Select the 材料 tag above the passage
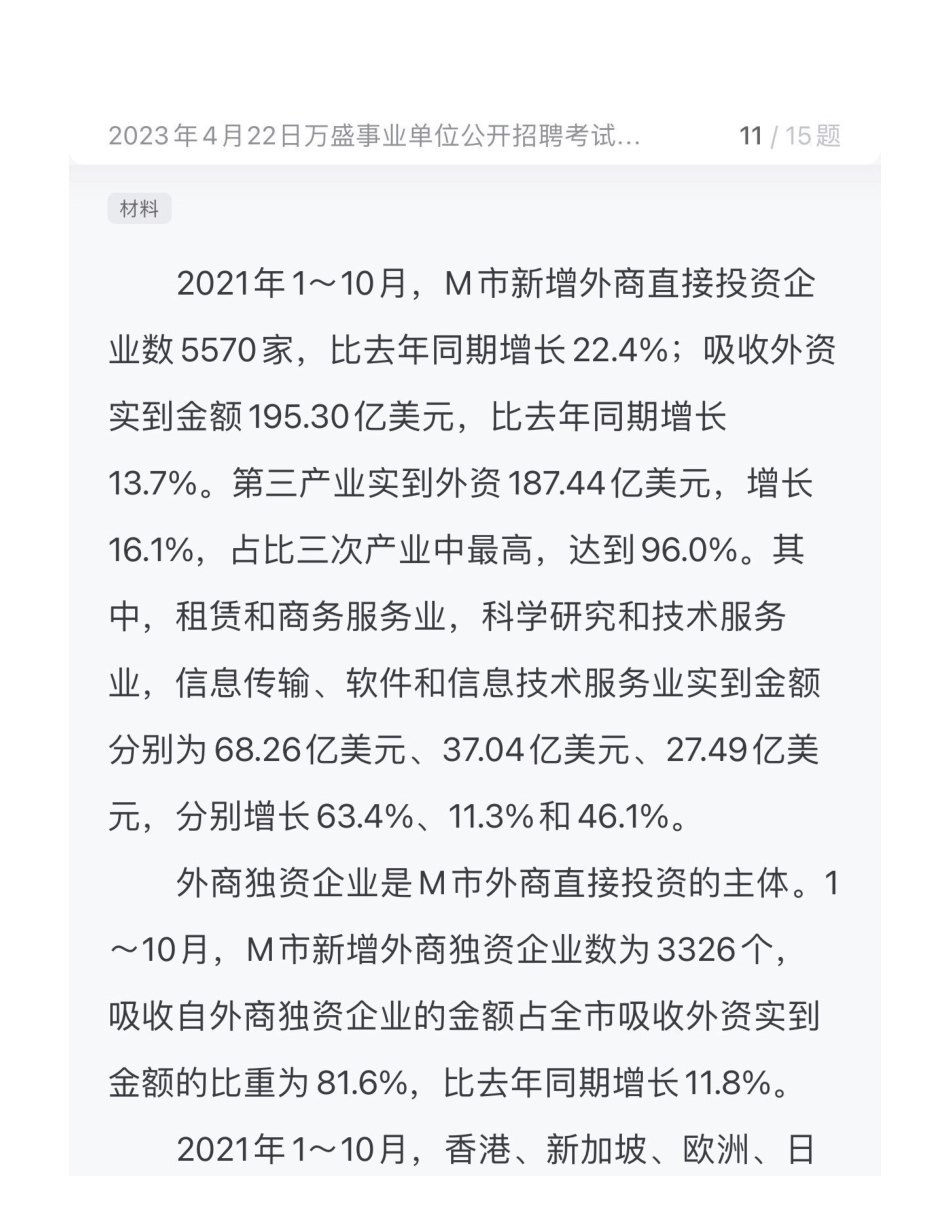 coord(139,208)
